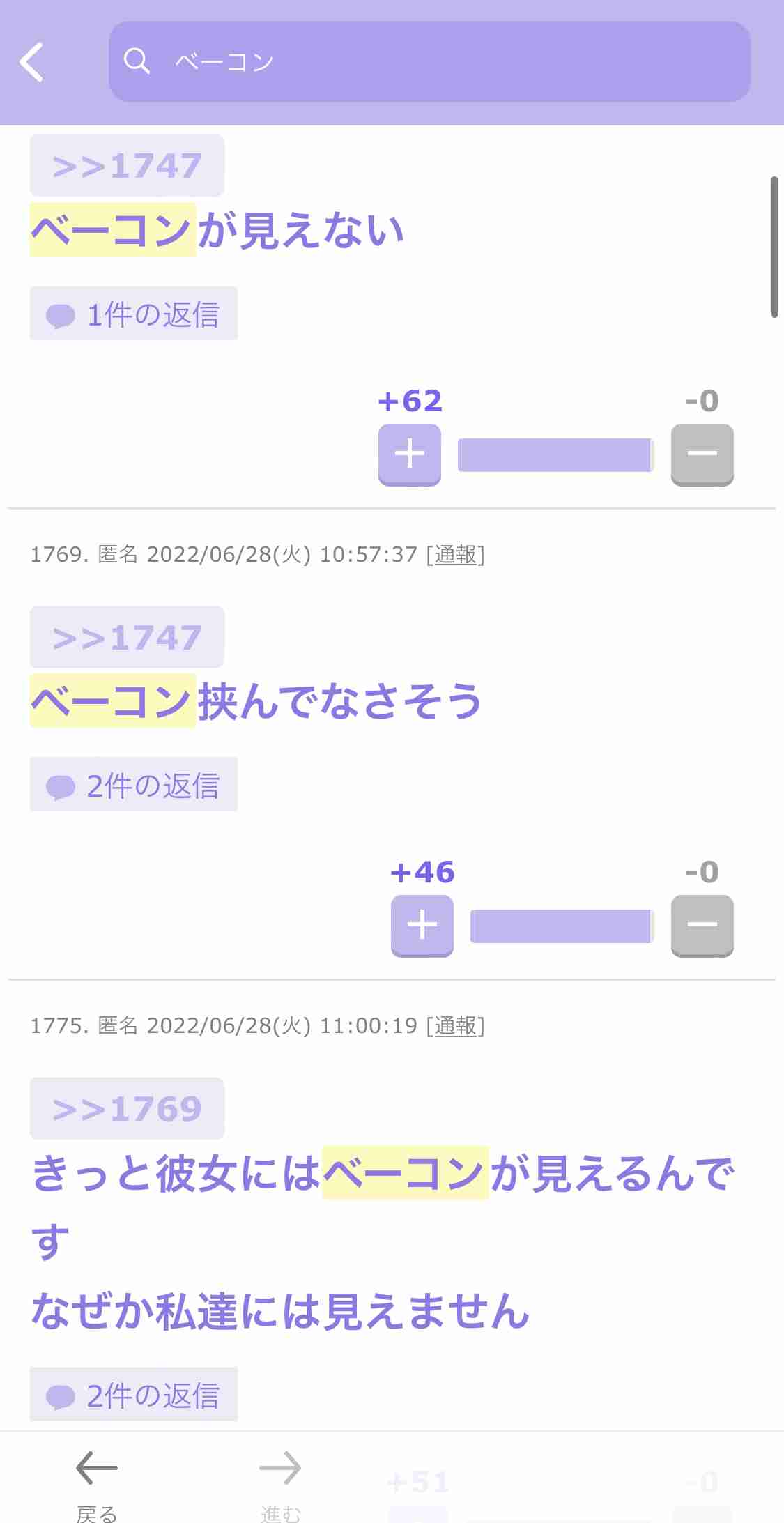Show 2件の返信 under comment 1775
Image resolution: width=784 pixels, height=1523 pixels.
tap(134, 1395)
